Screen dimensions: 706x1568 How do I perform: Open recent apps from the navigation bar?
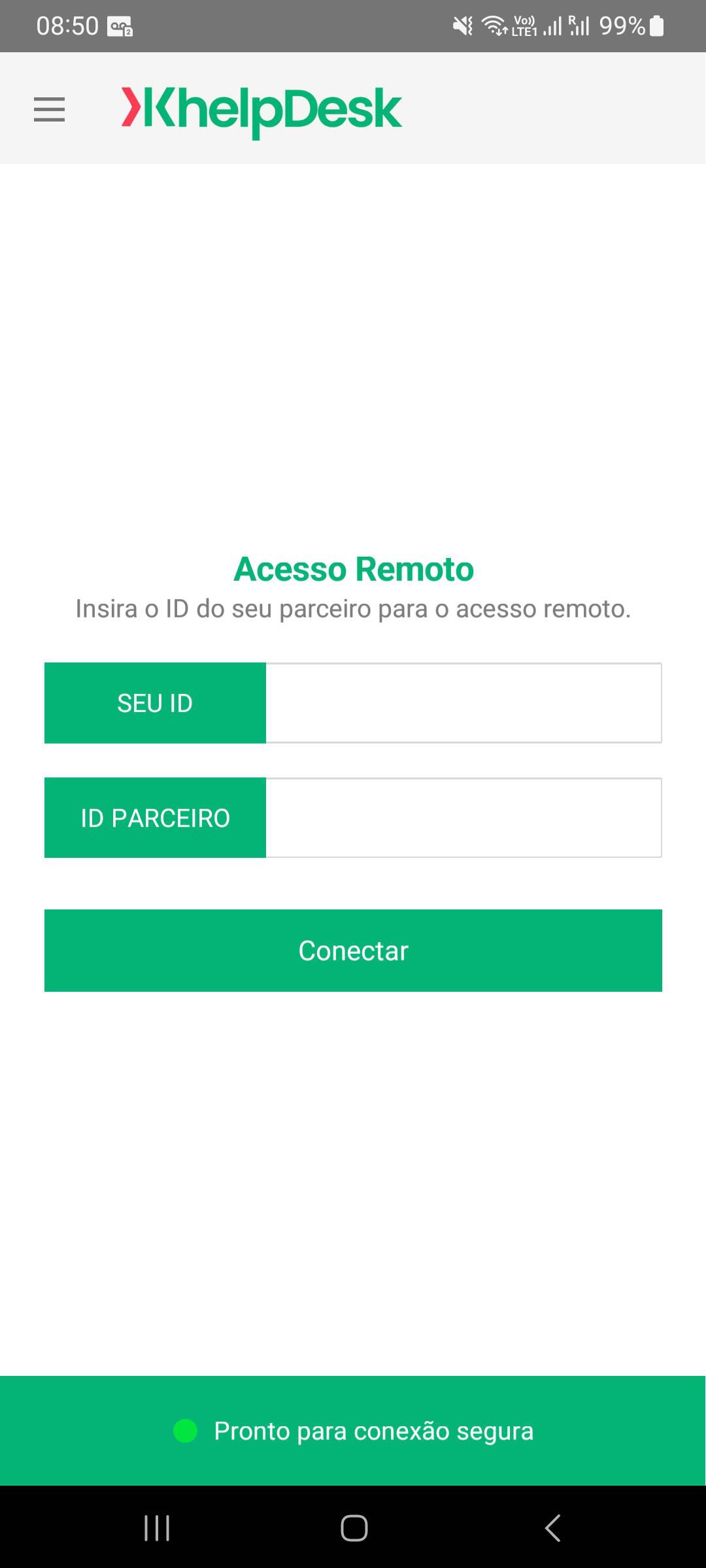pyautogui.click(x=157, y=1527)
